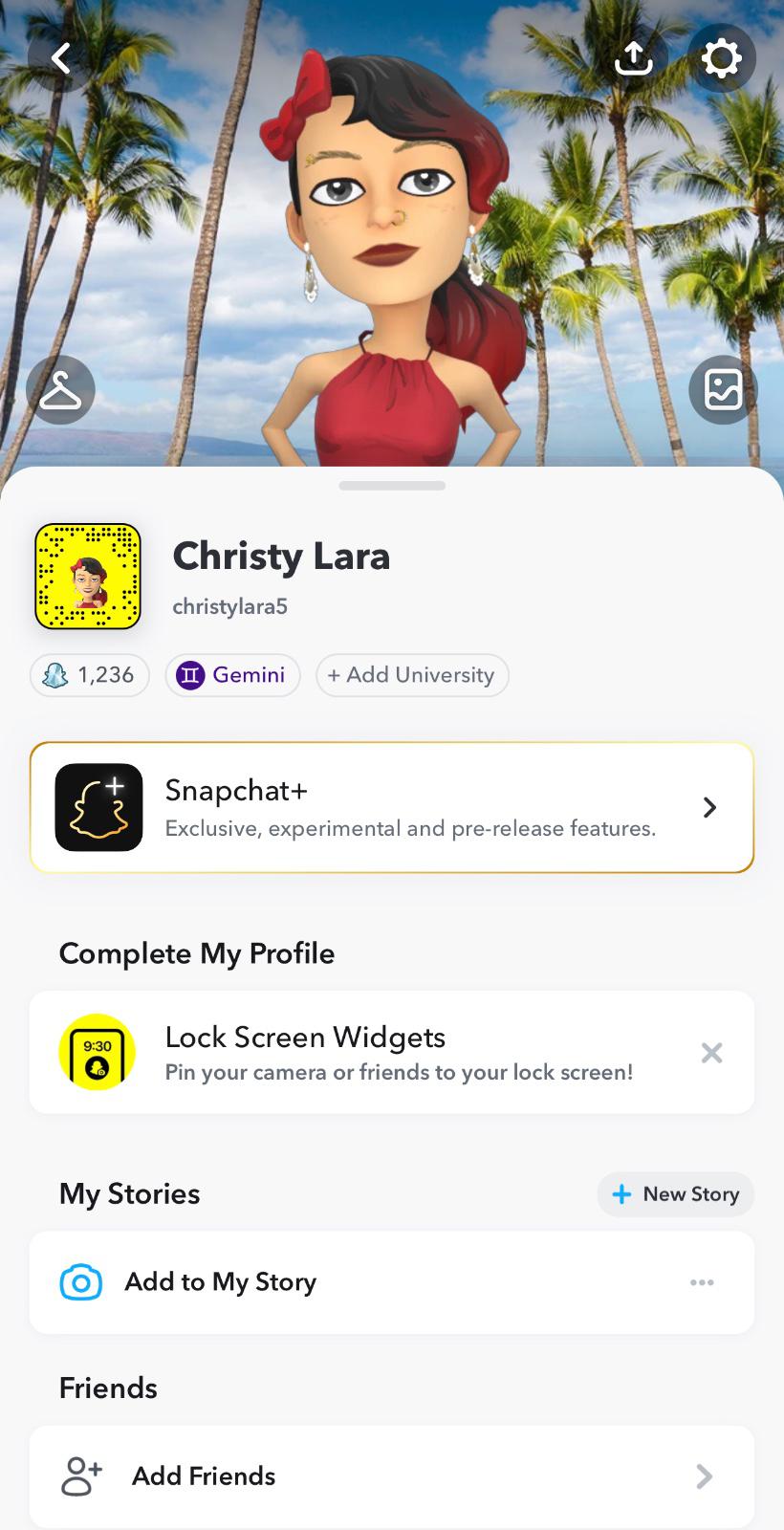Change Bitmoji outfit with hanger icon
This screenshot has width=784, height=1530.
[x=61, y=390]
